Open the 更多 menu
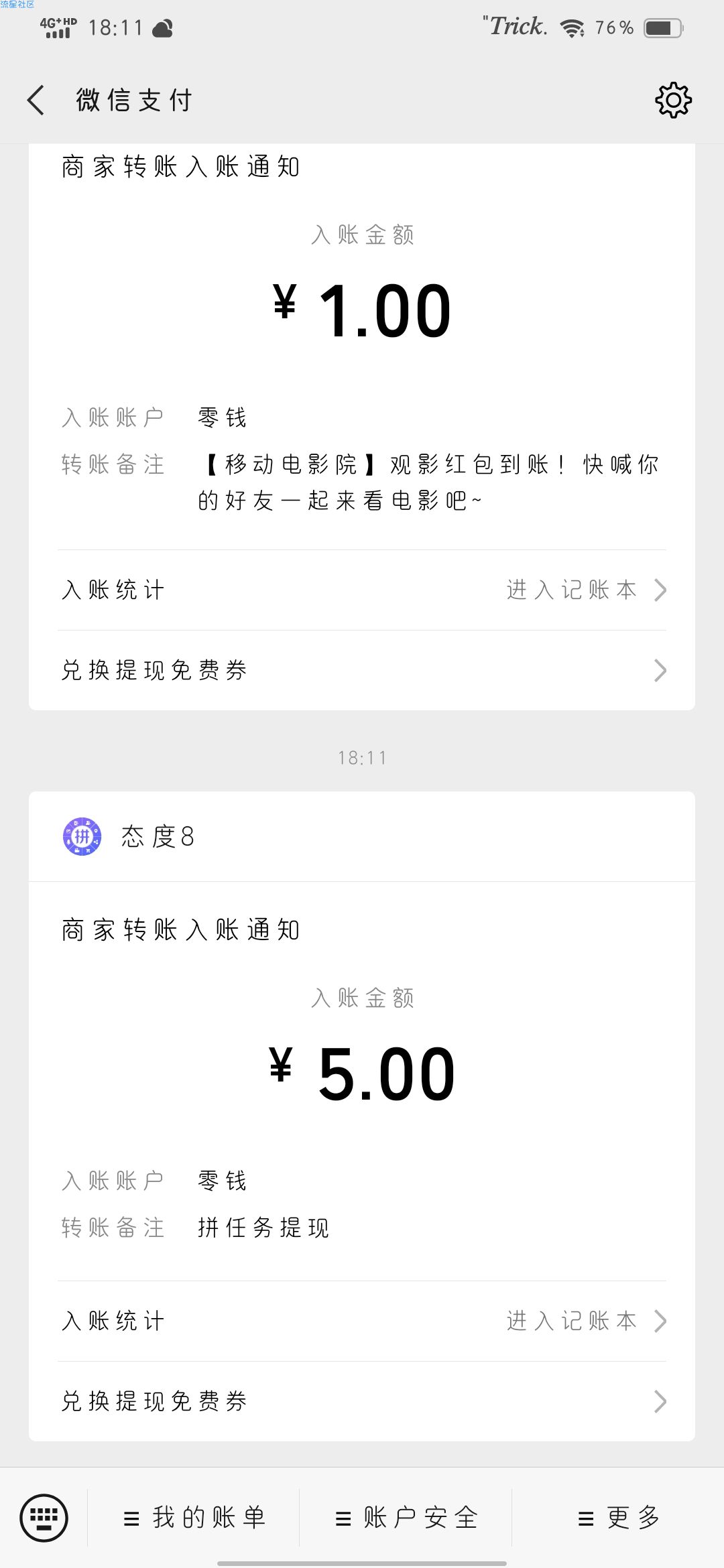 [x=618, y=1518]
